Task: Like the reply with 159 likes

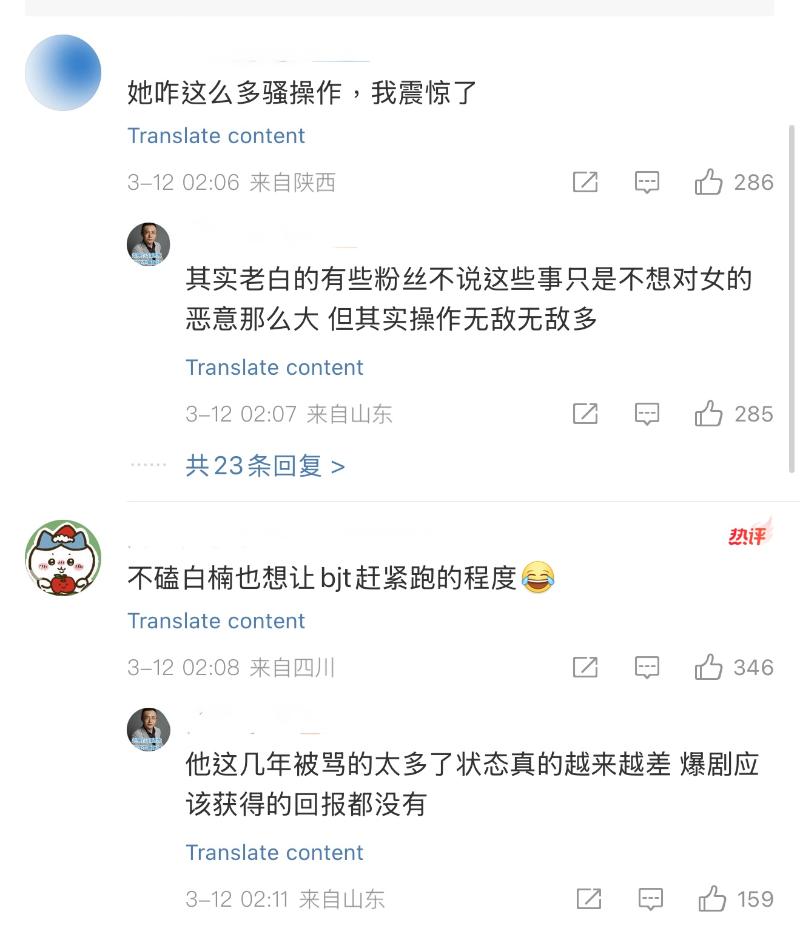Action: point(712,899)
